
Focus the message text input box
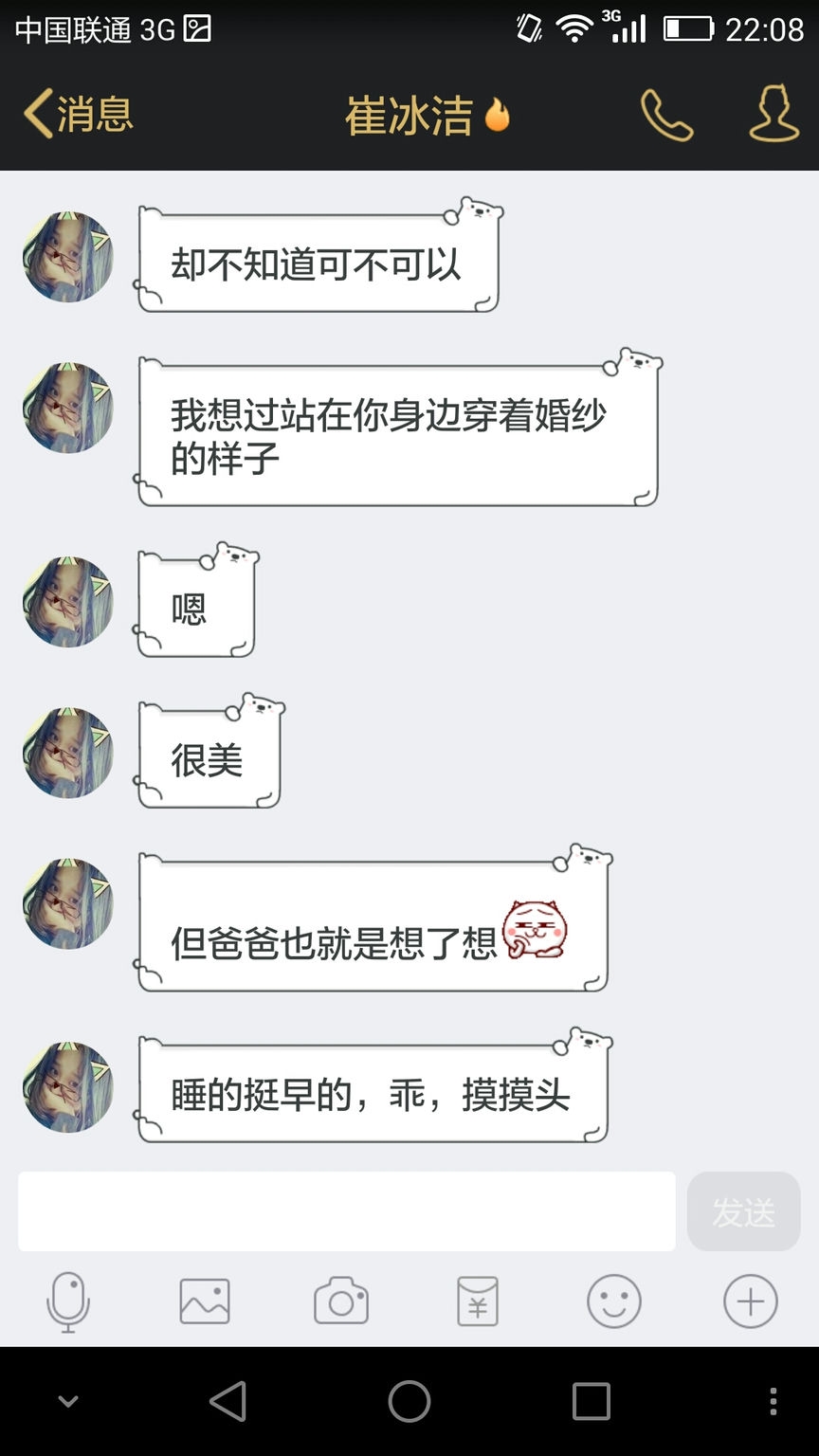[x=347, y=1211]
